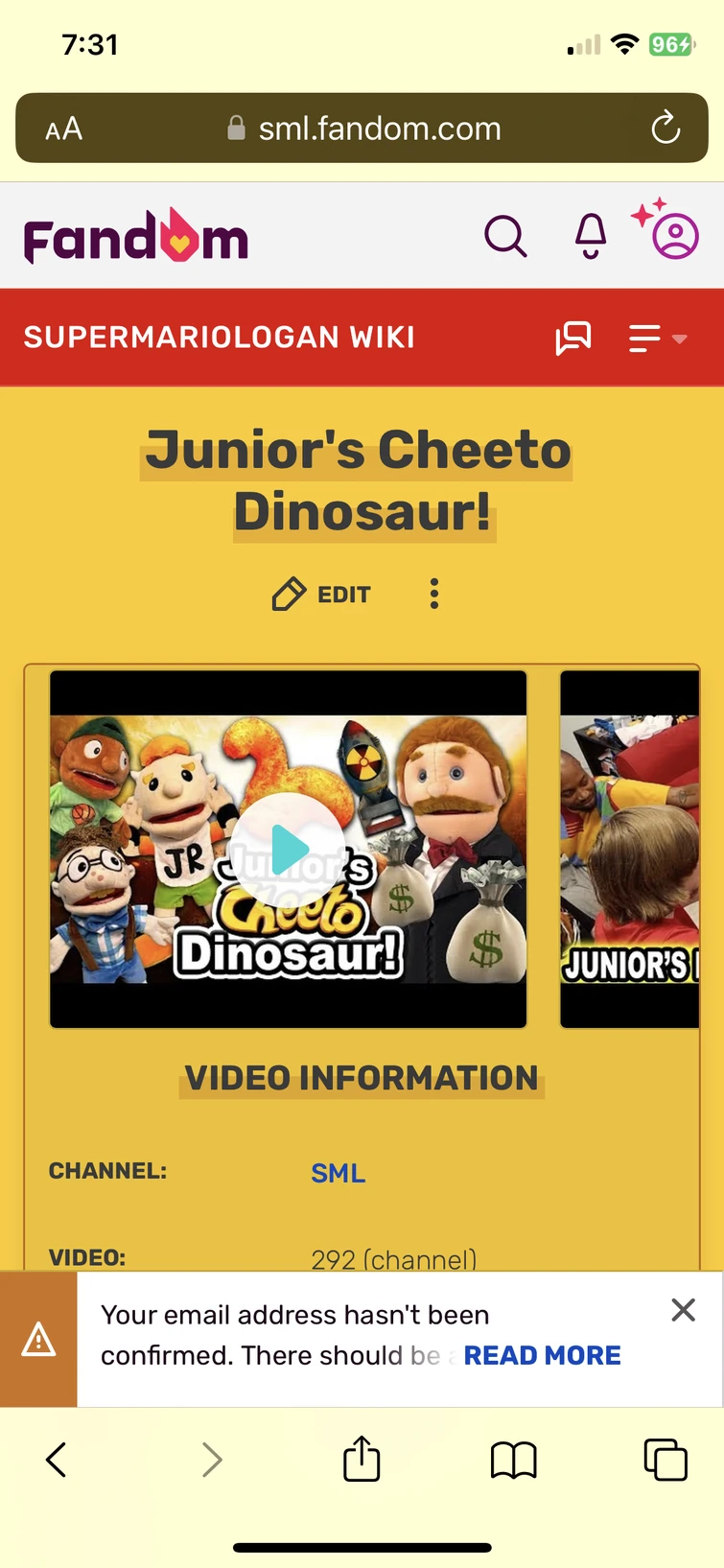
Task: Go back to the previous page
Action: [x=57, y=1461]
